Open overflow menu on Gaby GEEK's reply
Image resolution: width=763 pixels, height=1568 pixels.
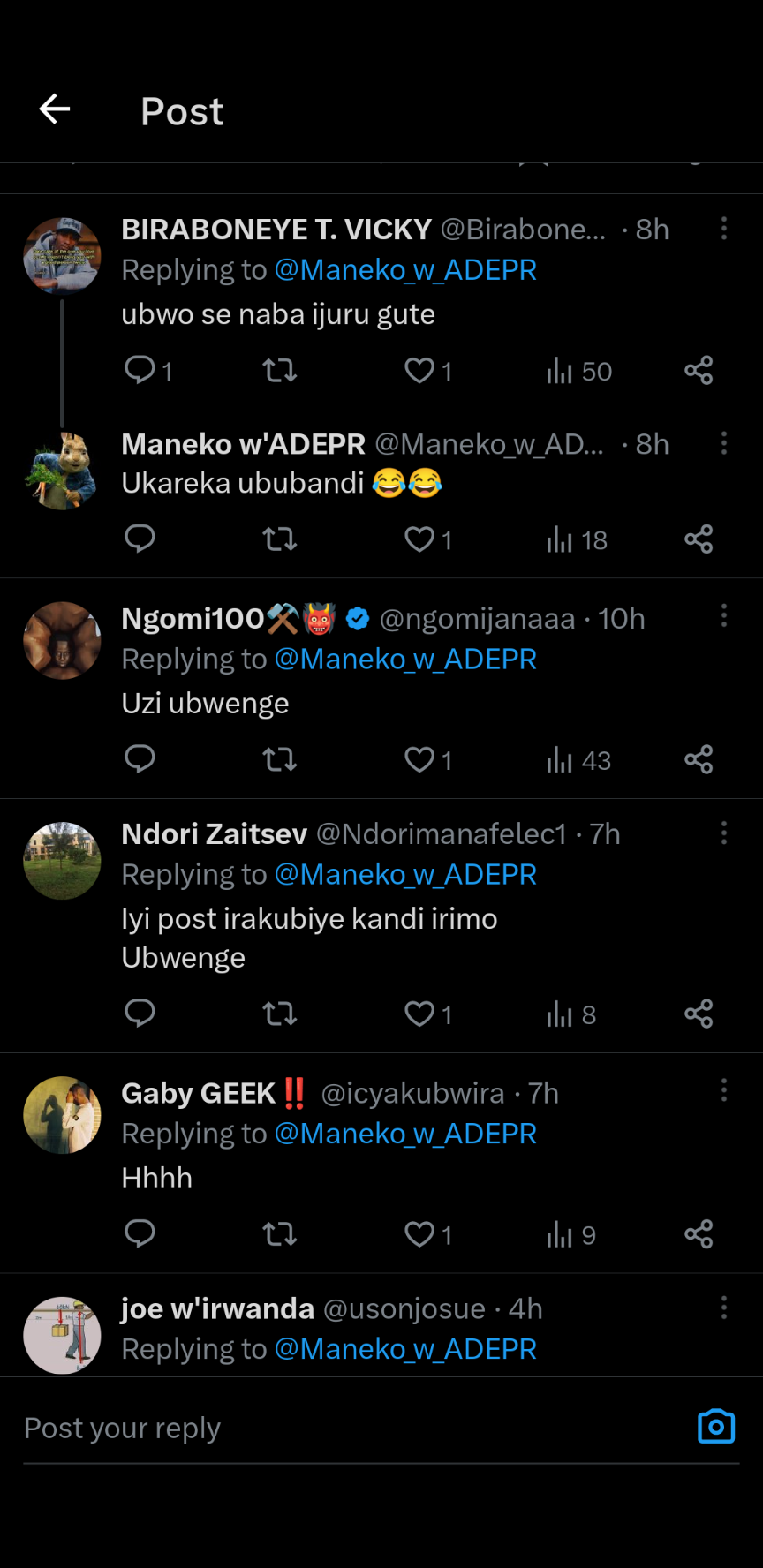click(x=724, y=1090)
